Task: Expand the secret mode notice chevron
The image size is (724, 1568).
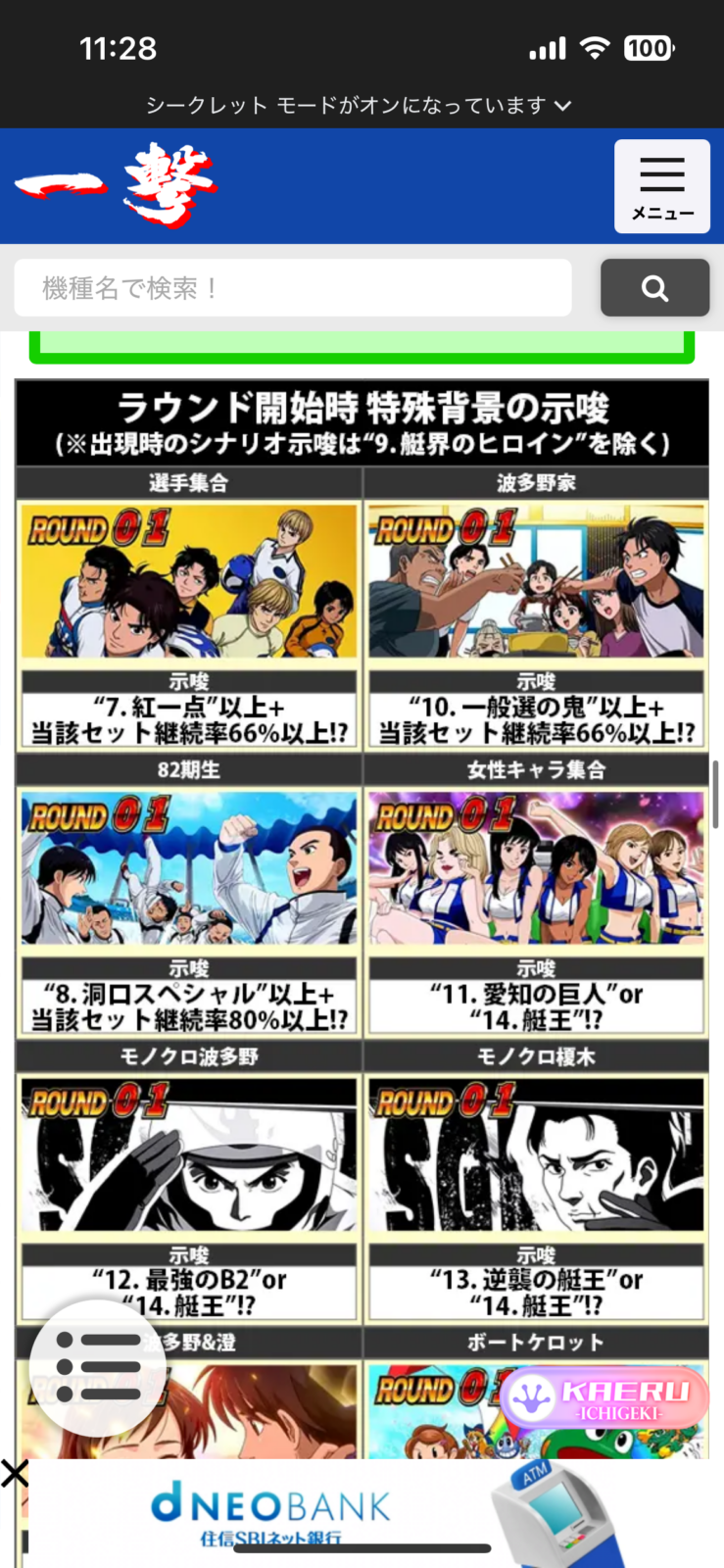Action: point(562,105)
